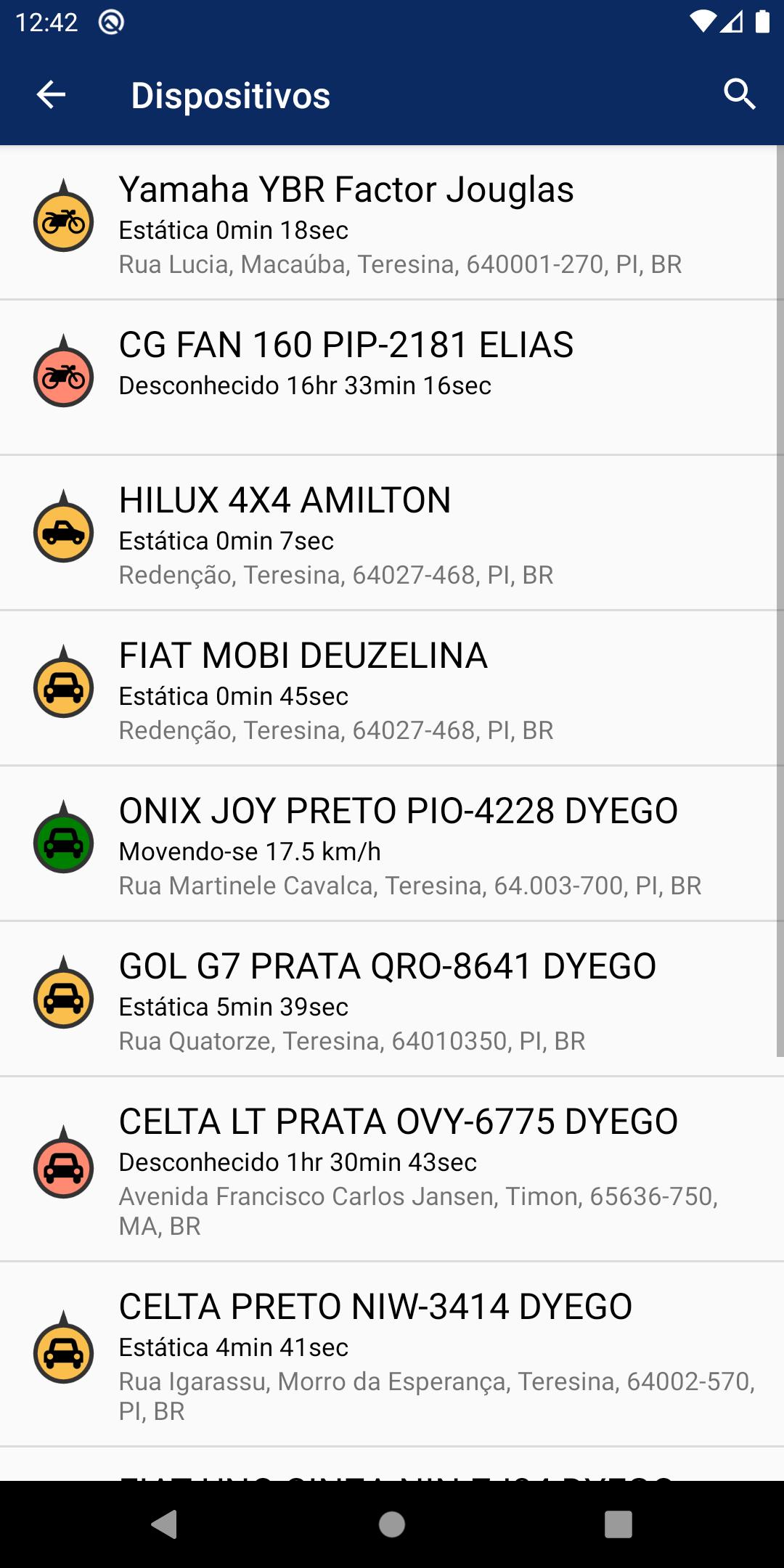Open the search icon in Dispositivos

click(x=740, y=95)
